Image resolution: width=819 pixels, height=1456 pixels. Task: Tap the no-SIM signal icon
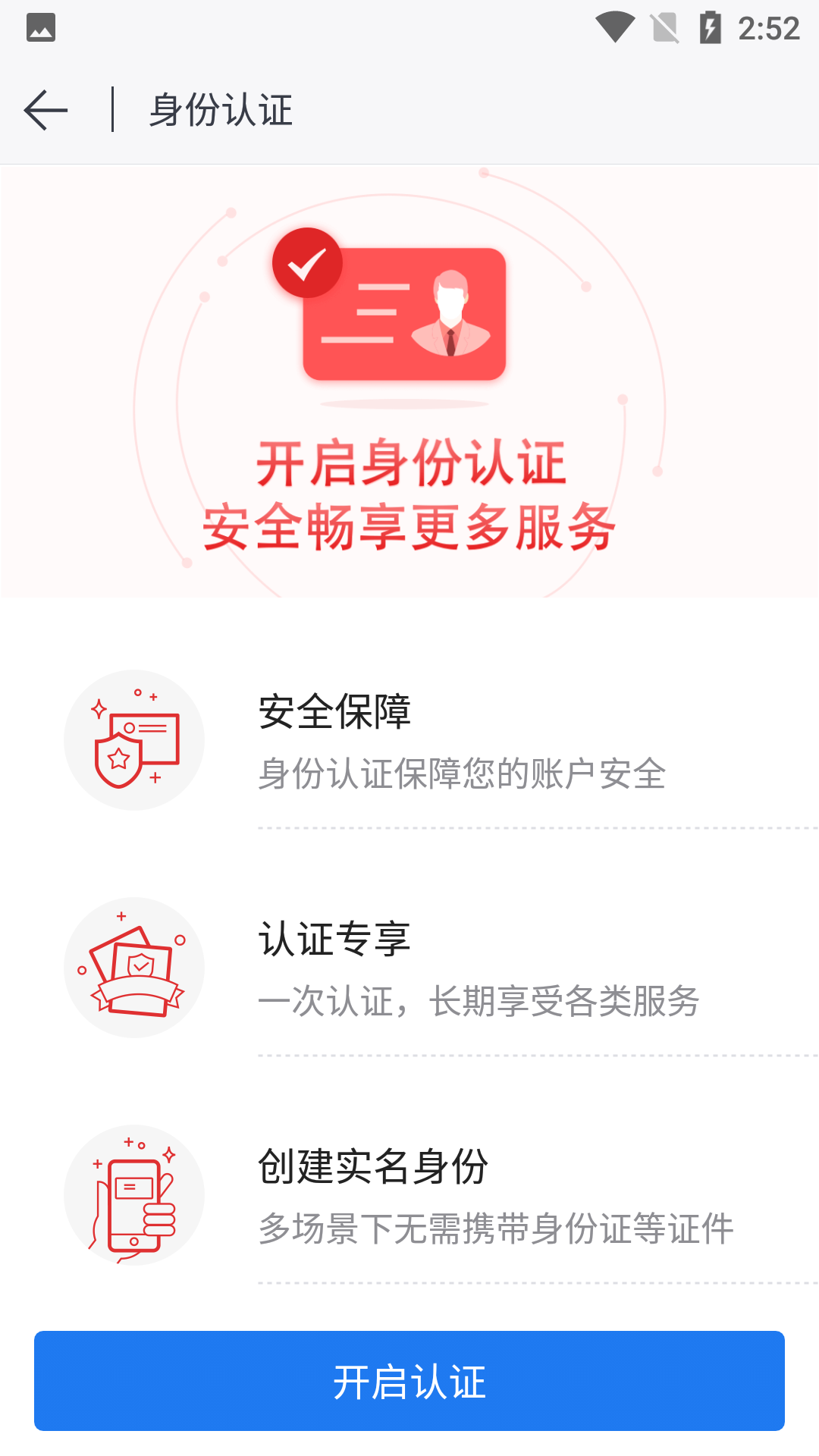click(664, 24)
